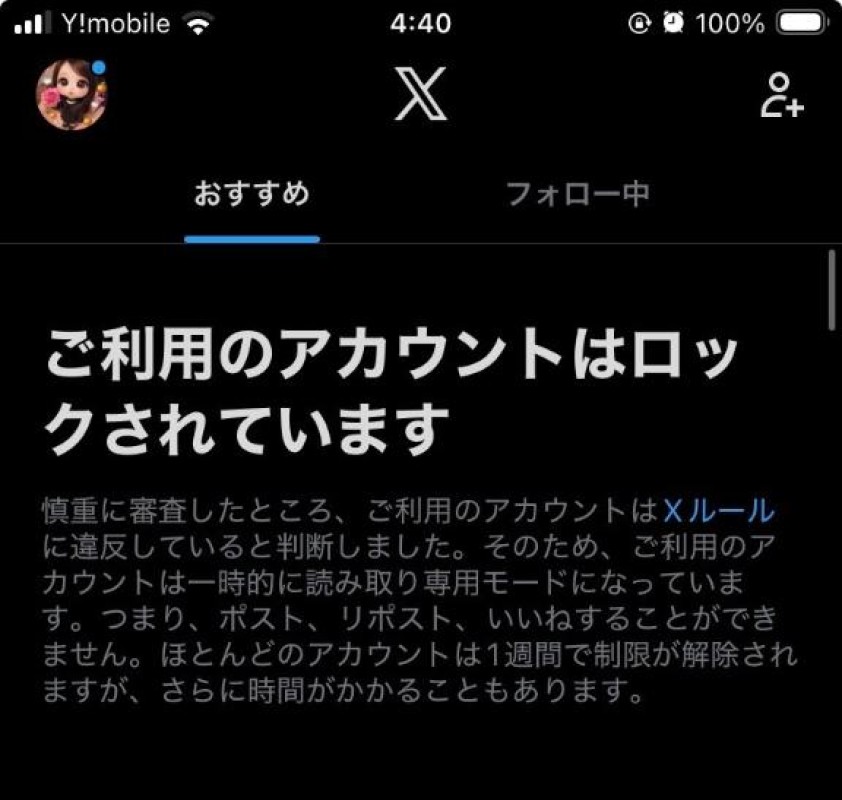The image size is (842, 800).
Task: Switch to the フォロー中 tab
Action: coord(578,193)
